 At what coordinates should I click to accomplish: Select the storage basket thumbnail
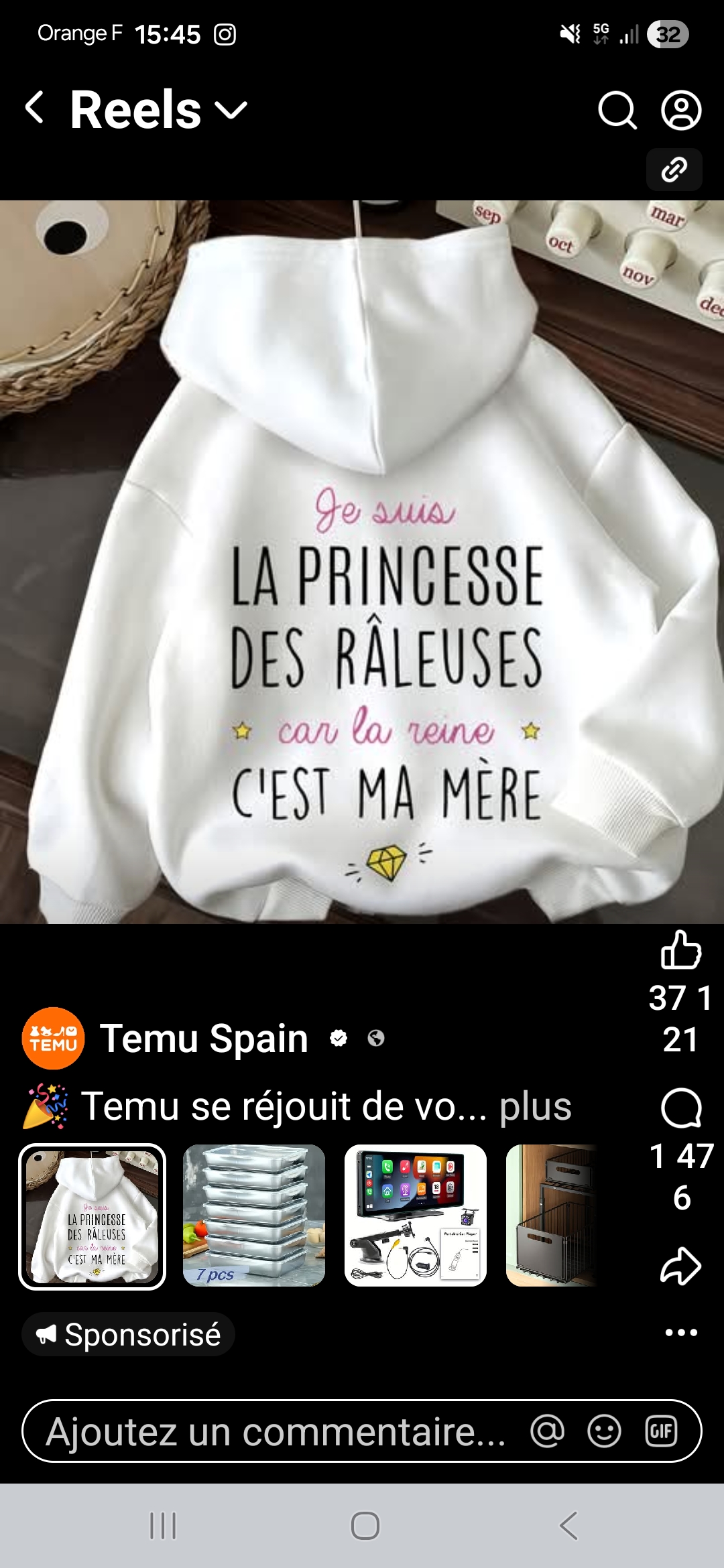(551, 1216)
